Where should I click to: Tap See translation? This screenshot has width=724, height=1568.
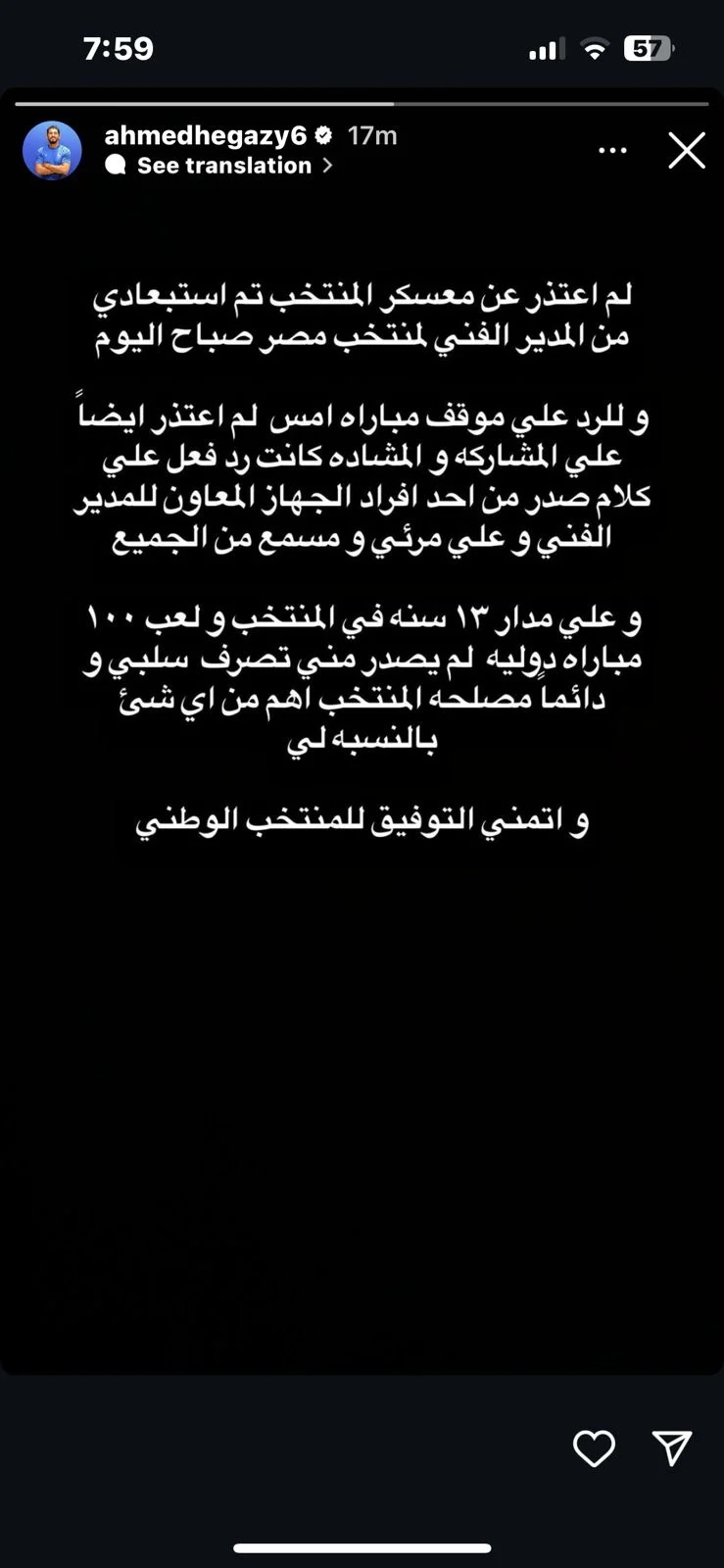coord(224,166)
